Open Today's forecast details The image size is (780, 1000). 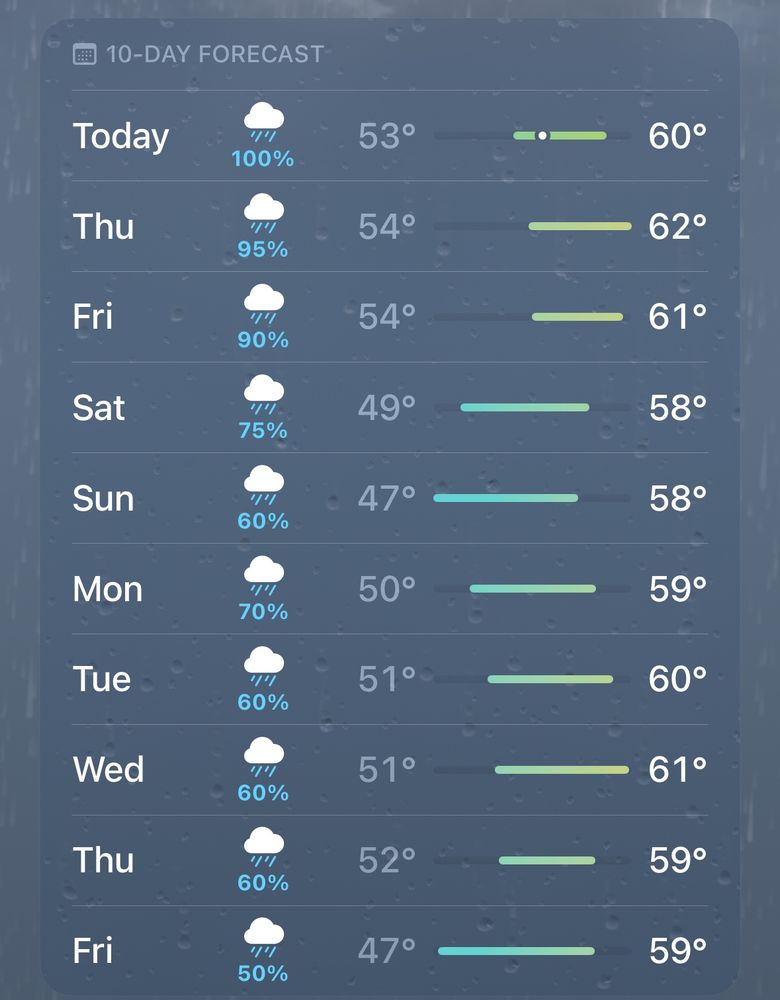click(390, 136)
